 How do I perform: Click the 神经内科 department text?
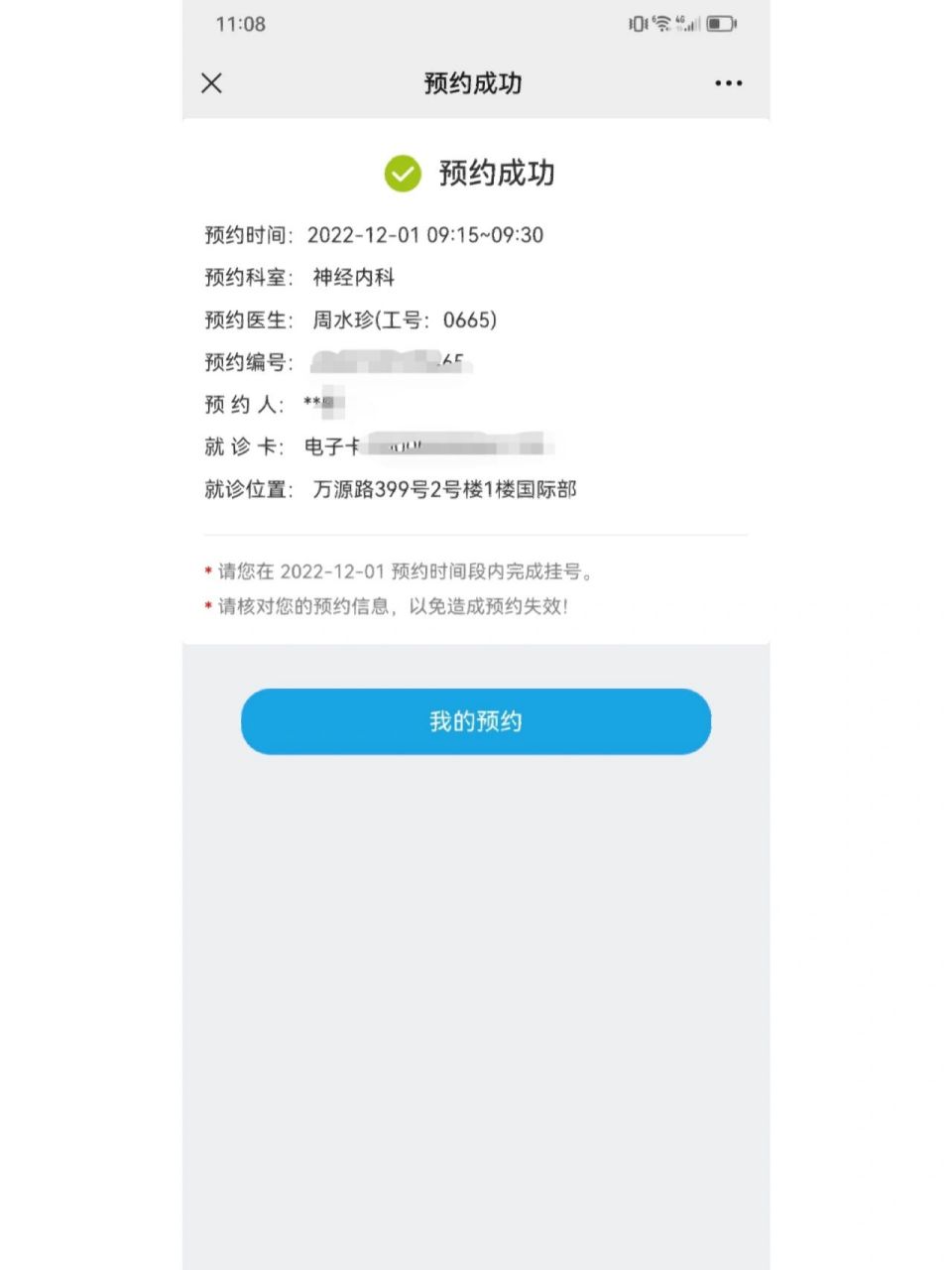[x=351, y=278]
